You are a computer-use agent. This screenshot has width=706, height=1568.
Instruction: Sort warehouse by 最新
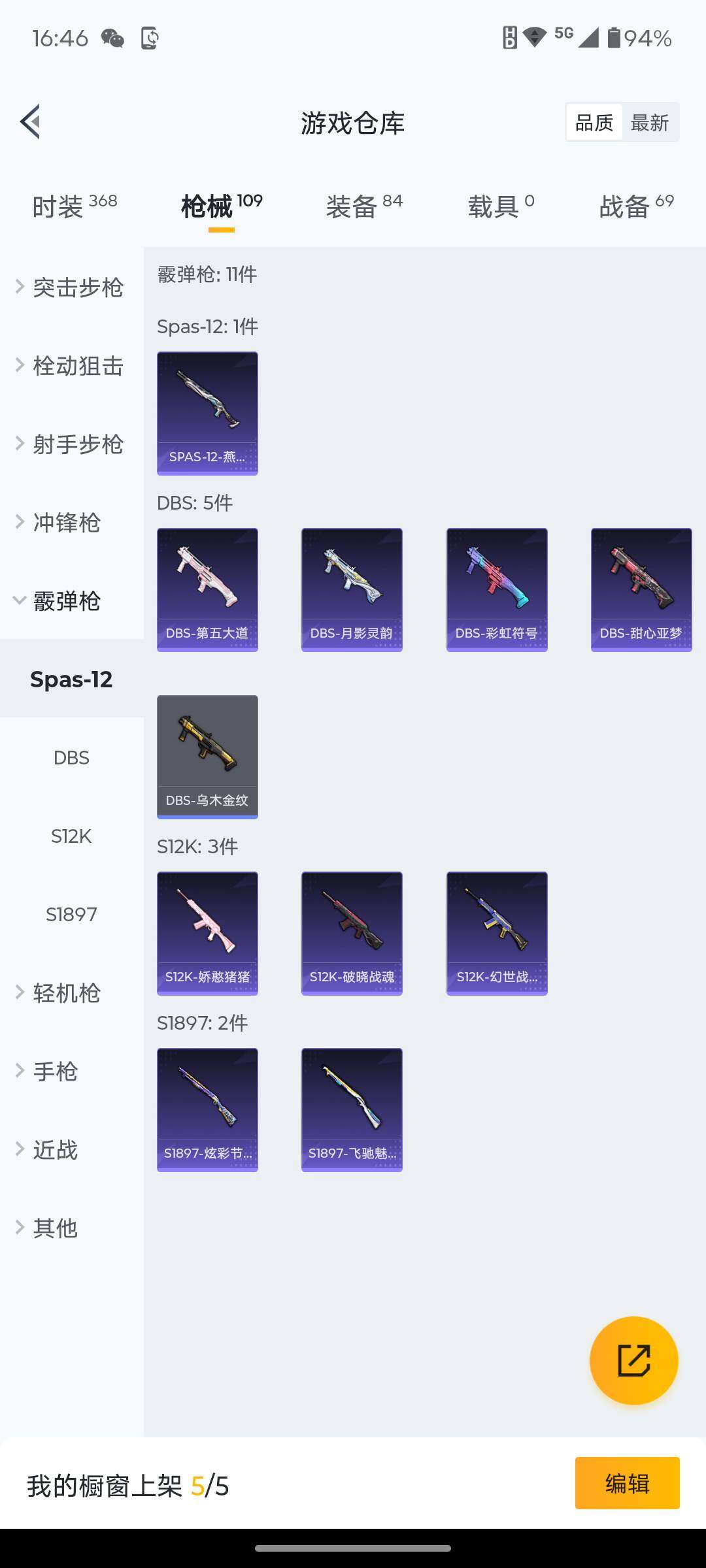pos(650,123)
